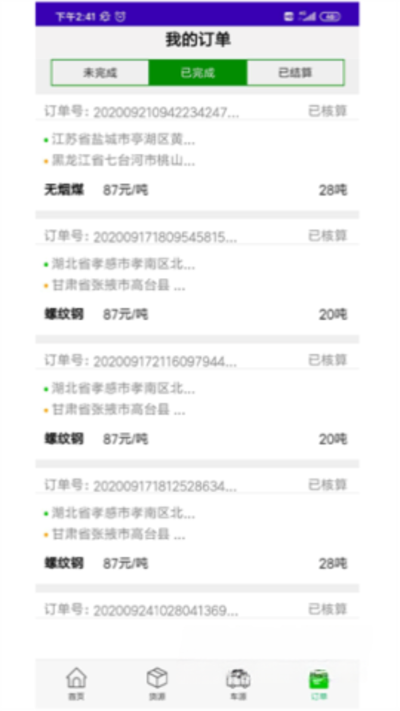The height and width of the screenshot is (711, 400).
Task: Open the 货源 cargo tab
Action: [x=157, y=683]
